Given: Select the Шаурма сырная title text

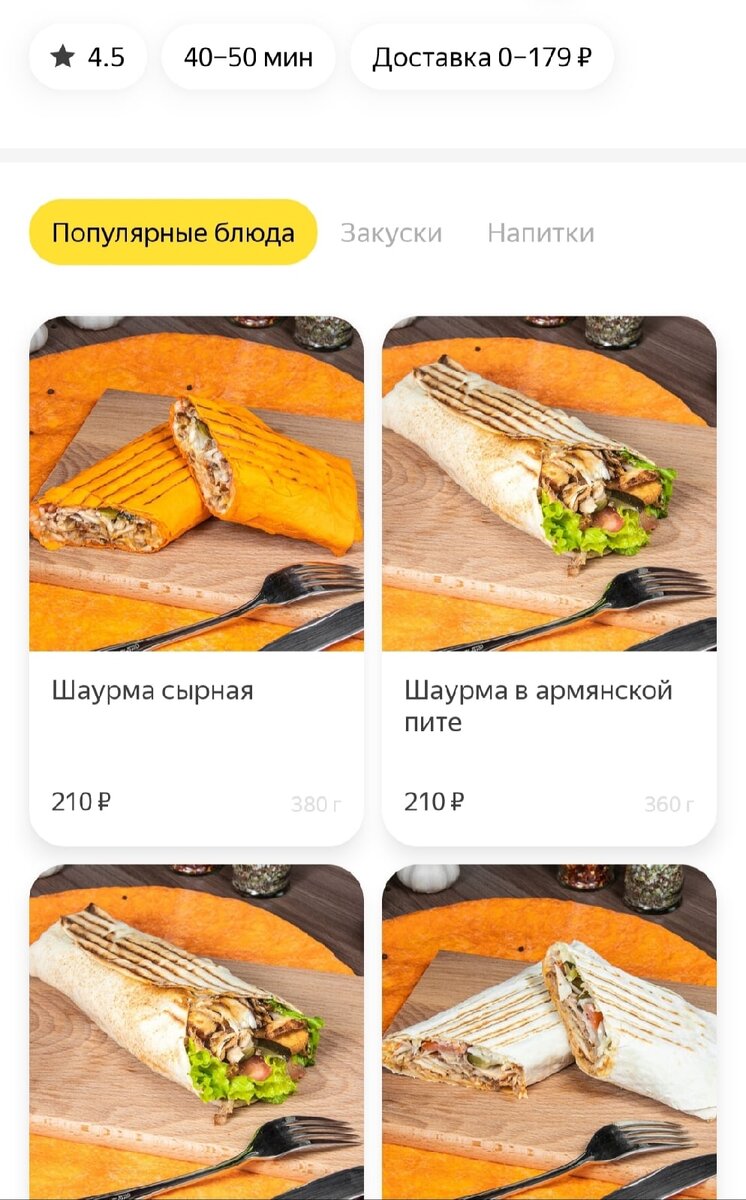Looking at the screenshot, I should [x=153, y=689].
